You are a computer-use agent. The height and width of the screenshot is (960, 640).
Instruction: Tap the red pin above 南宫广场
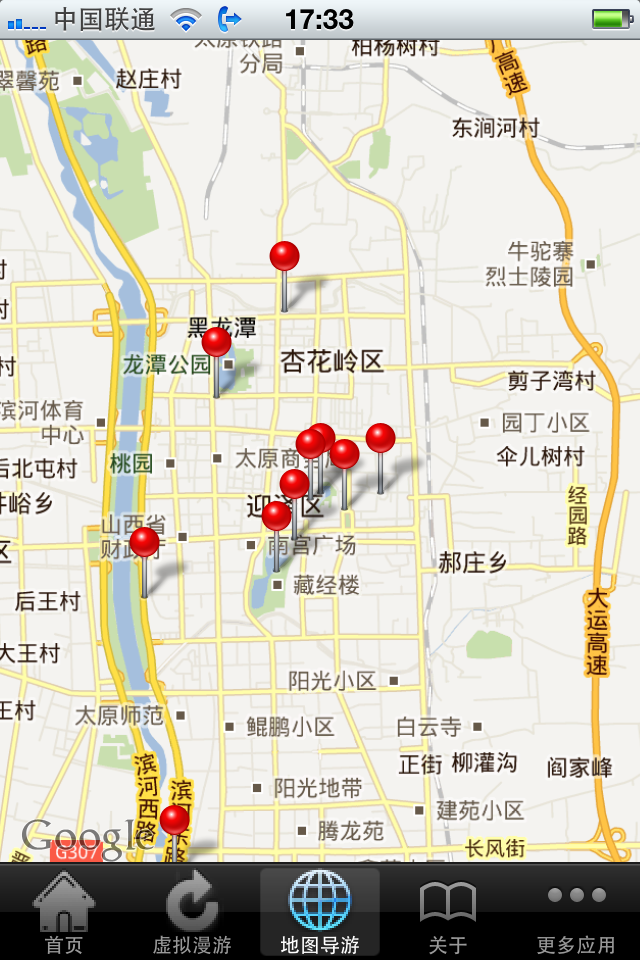(277, 517)
